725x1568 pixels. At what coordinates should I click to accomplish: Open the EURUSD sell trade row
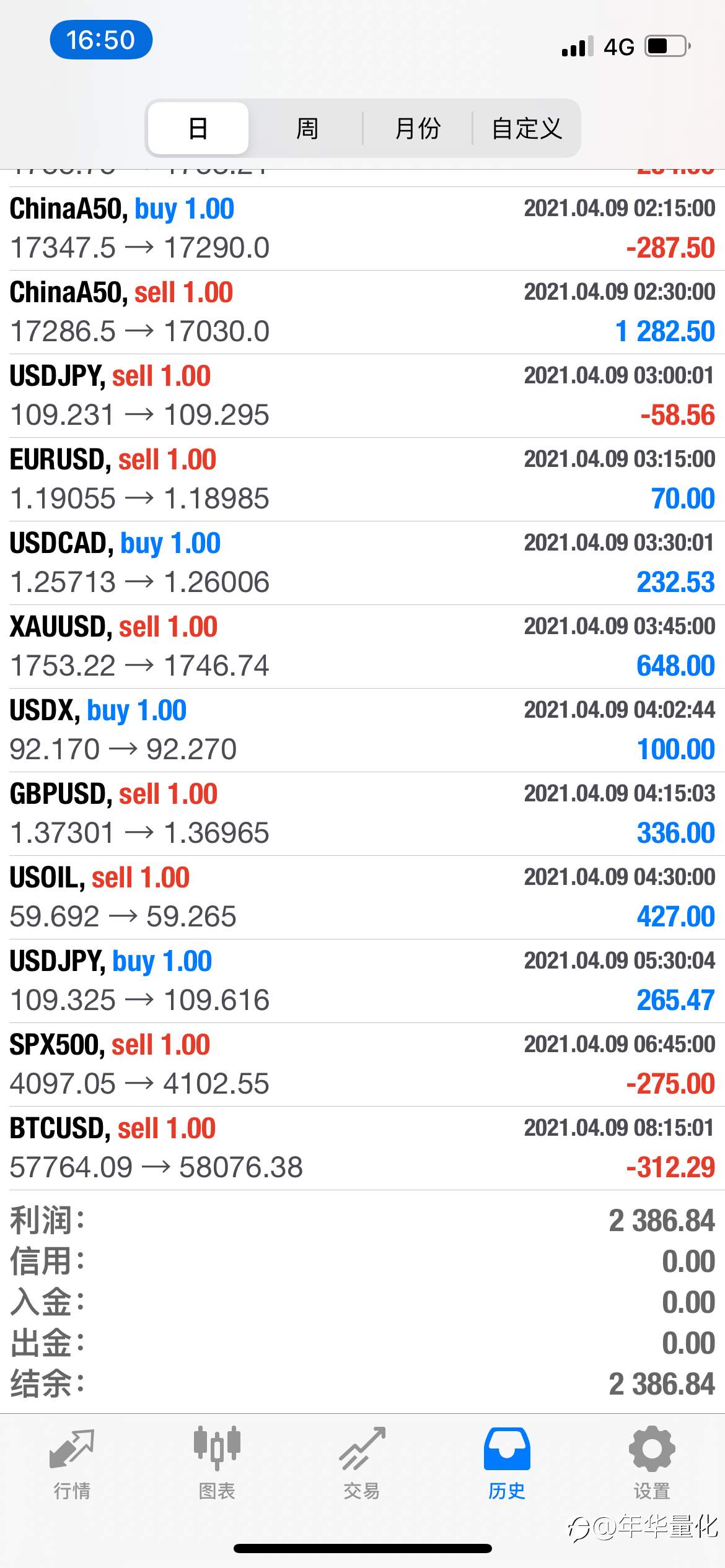pos(362,479)
